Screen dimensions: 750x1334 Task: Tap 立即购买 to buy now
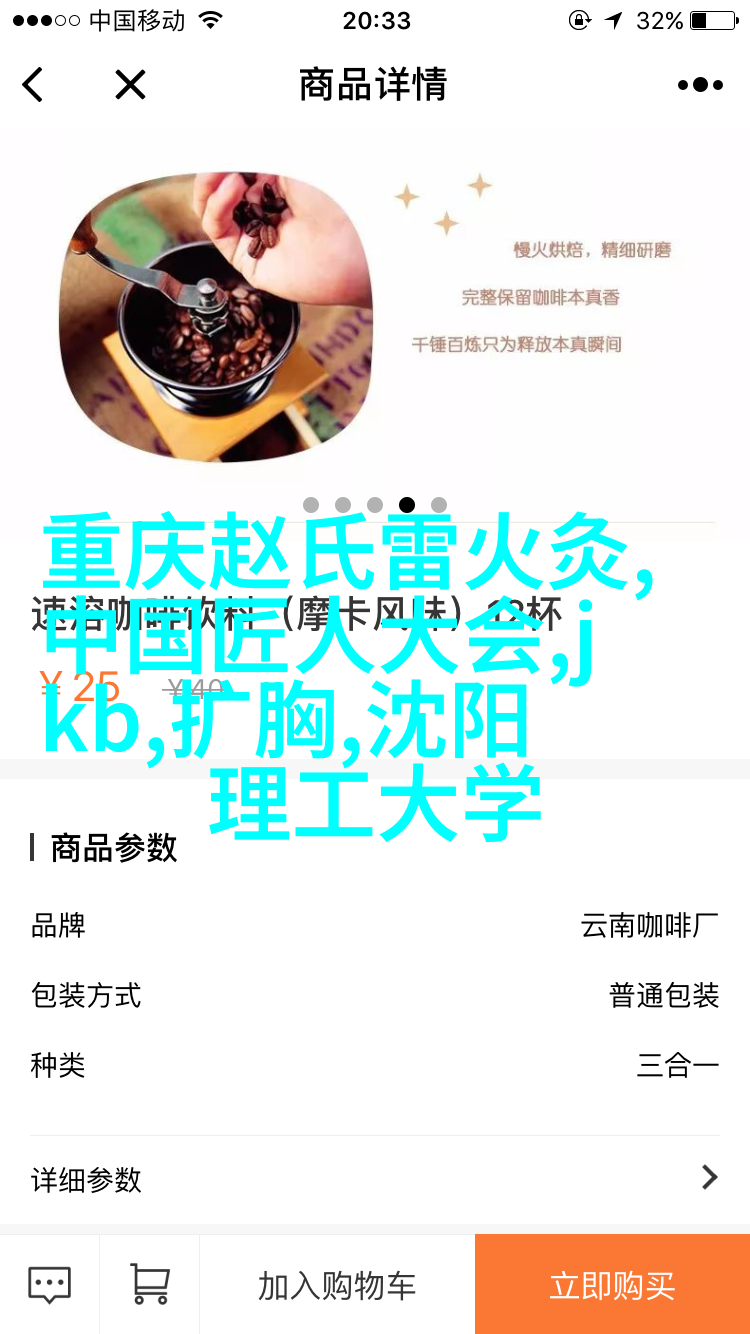click(612, 1285)
